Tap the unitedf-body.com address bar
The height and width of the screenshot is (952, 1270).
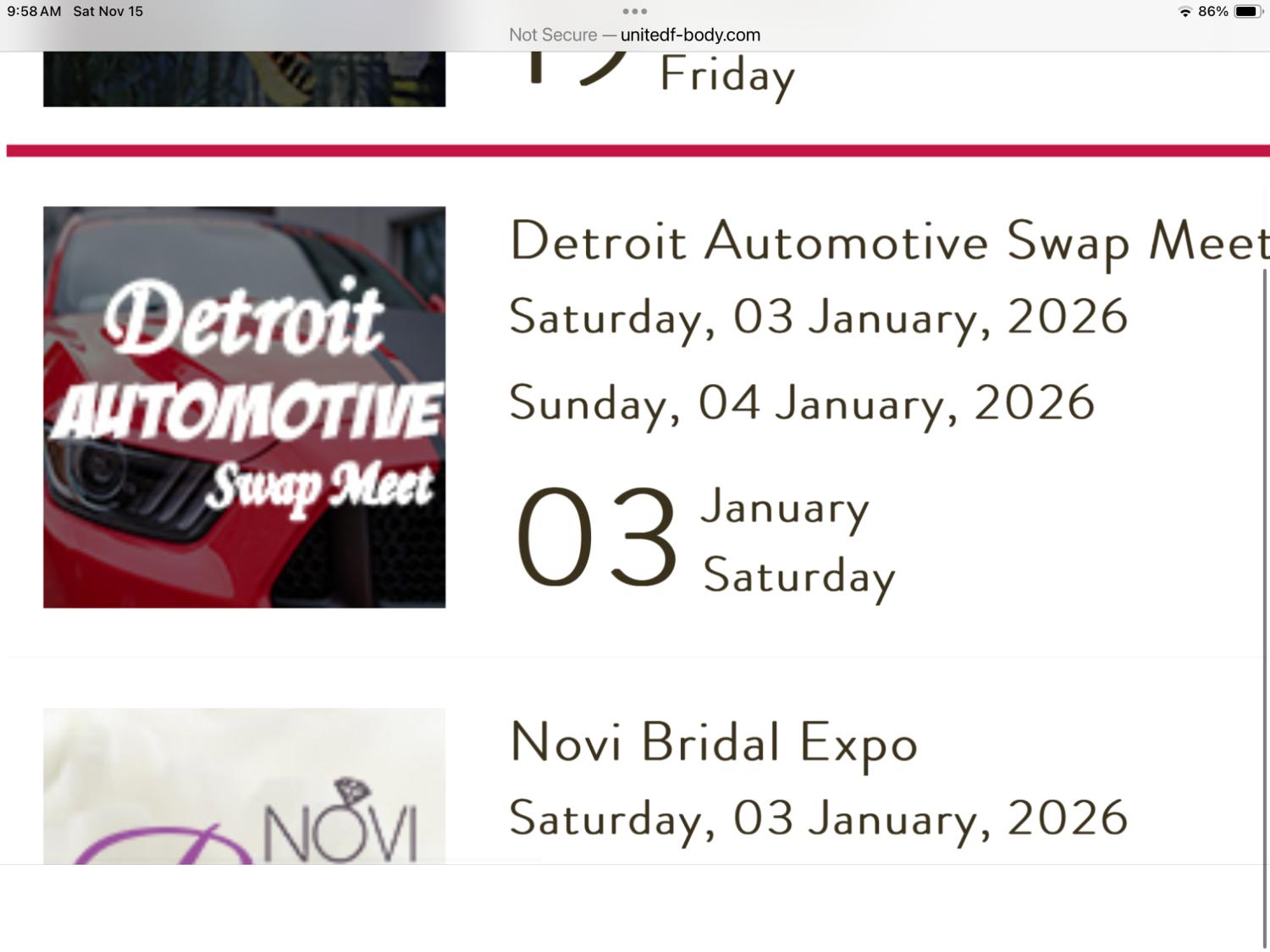635,35
